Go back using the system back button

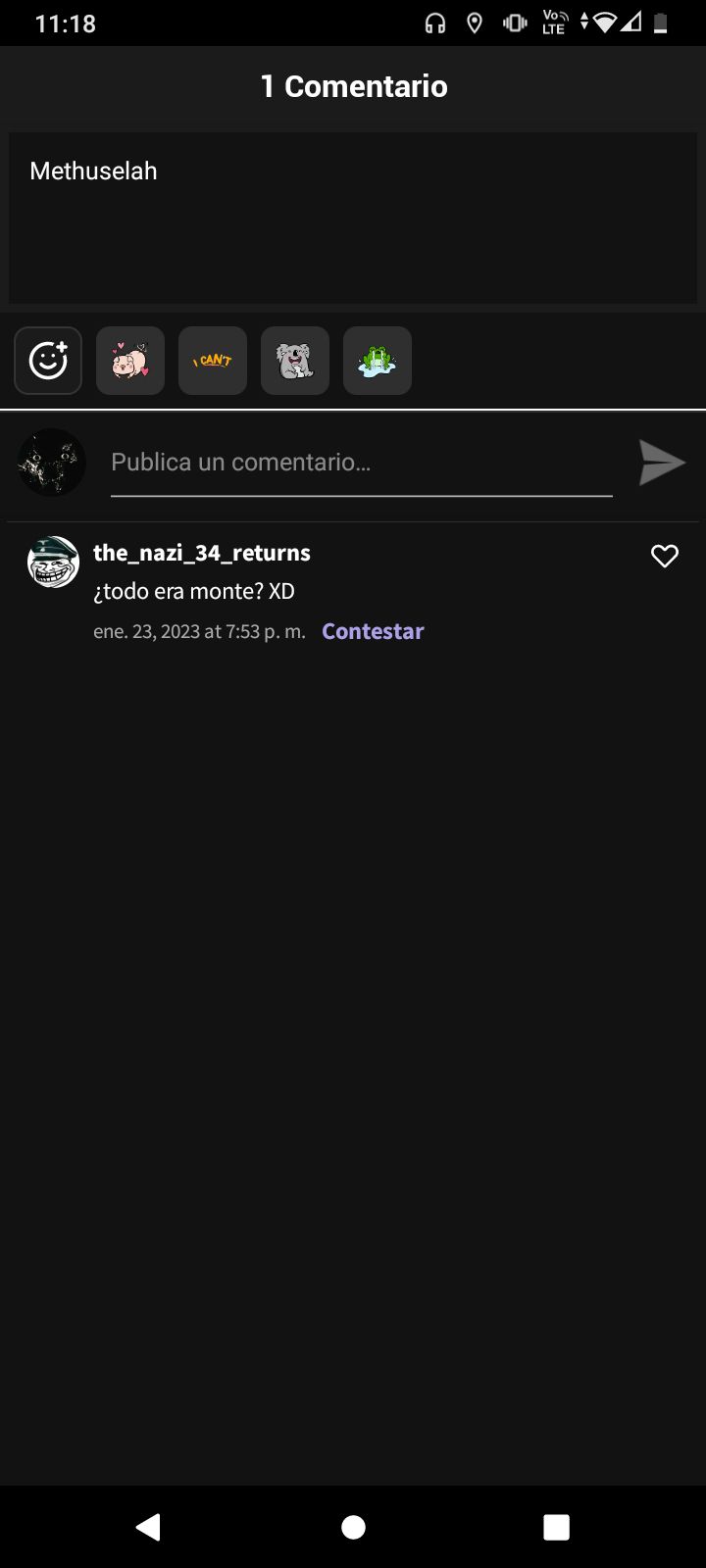[x=149, y=1527]
